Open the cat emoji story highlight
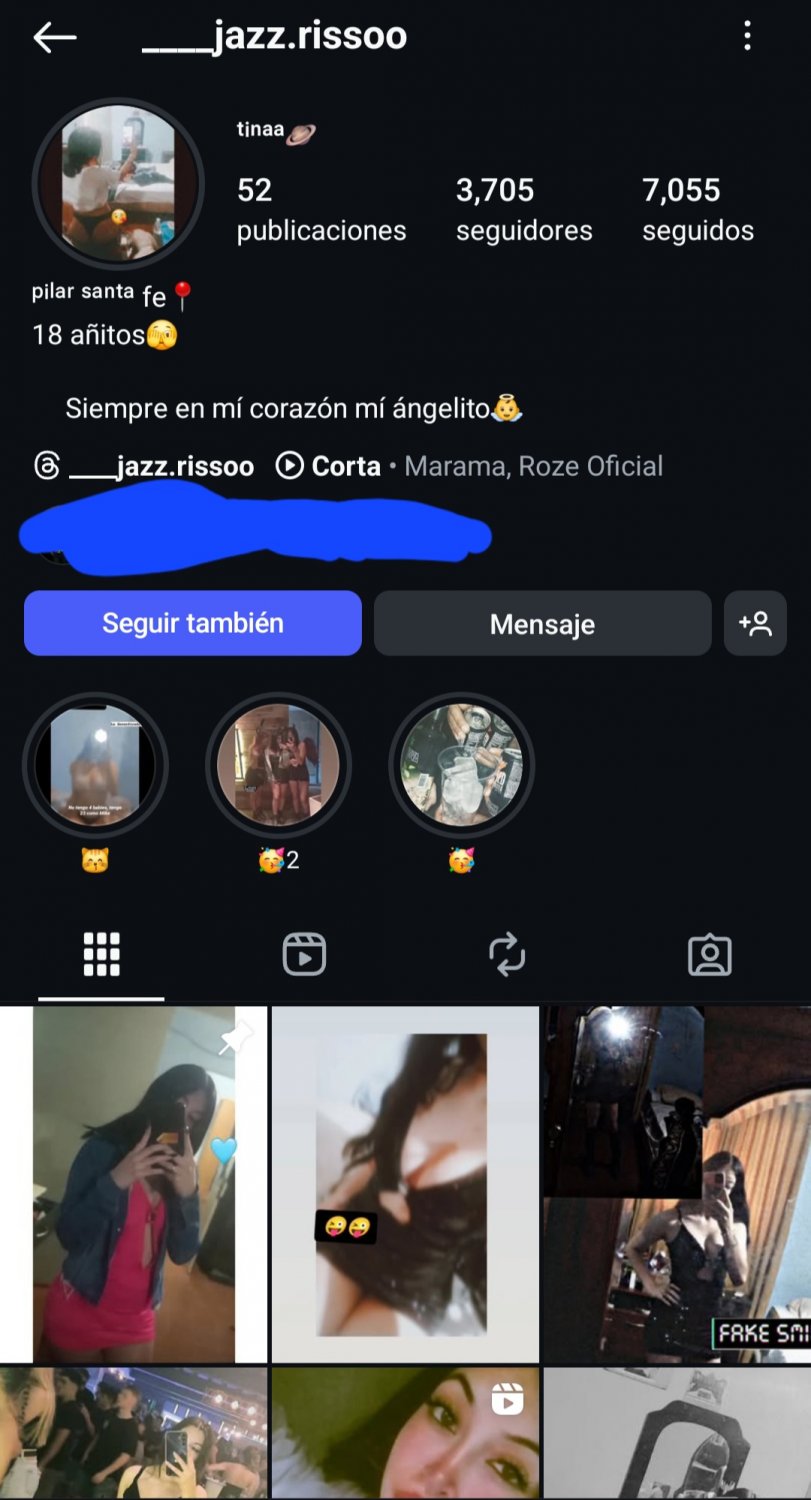Viewport: 811px width, 1500px height. coord(95,766)
